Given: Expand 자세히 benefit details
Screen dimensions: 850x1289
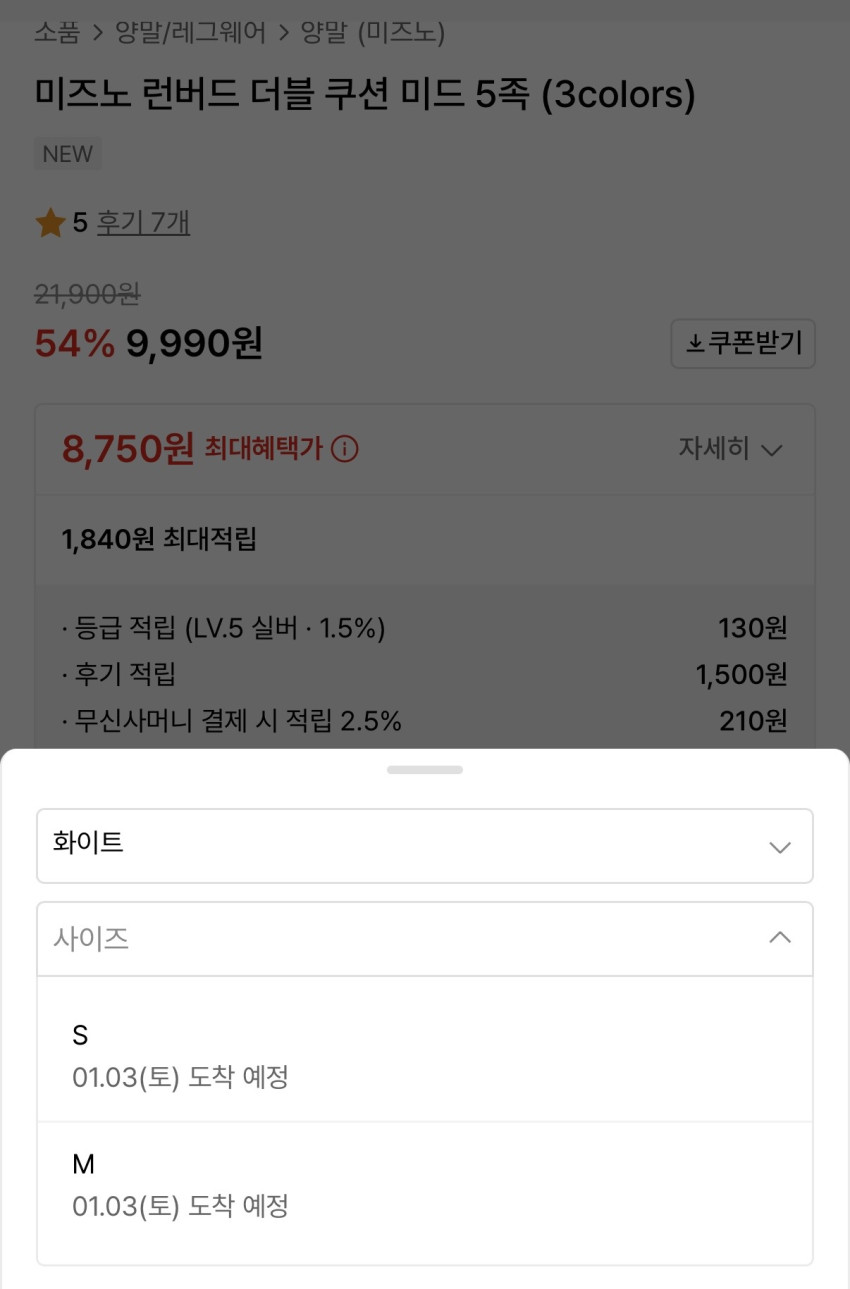Looking at the screenshot, I should (730, 449).
